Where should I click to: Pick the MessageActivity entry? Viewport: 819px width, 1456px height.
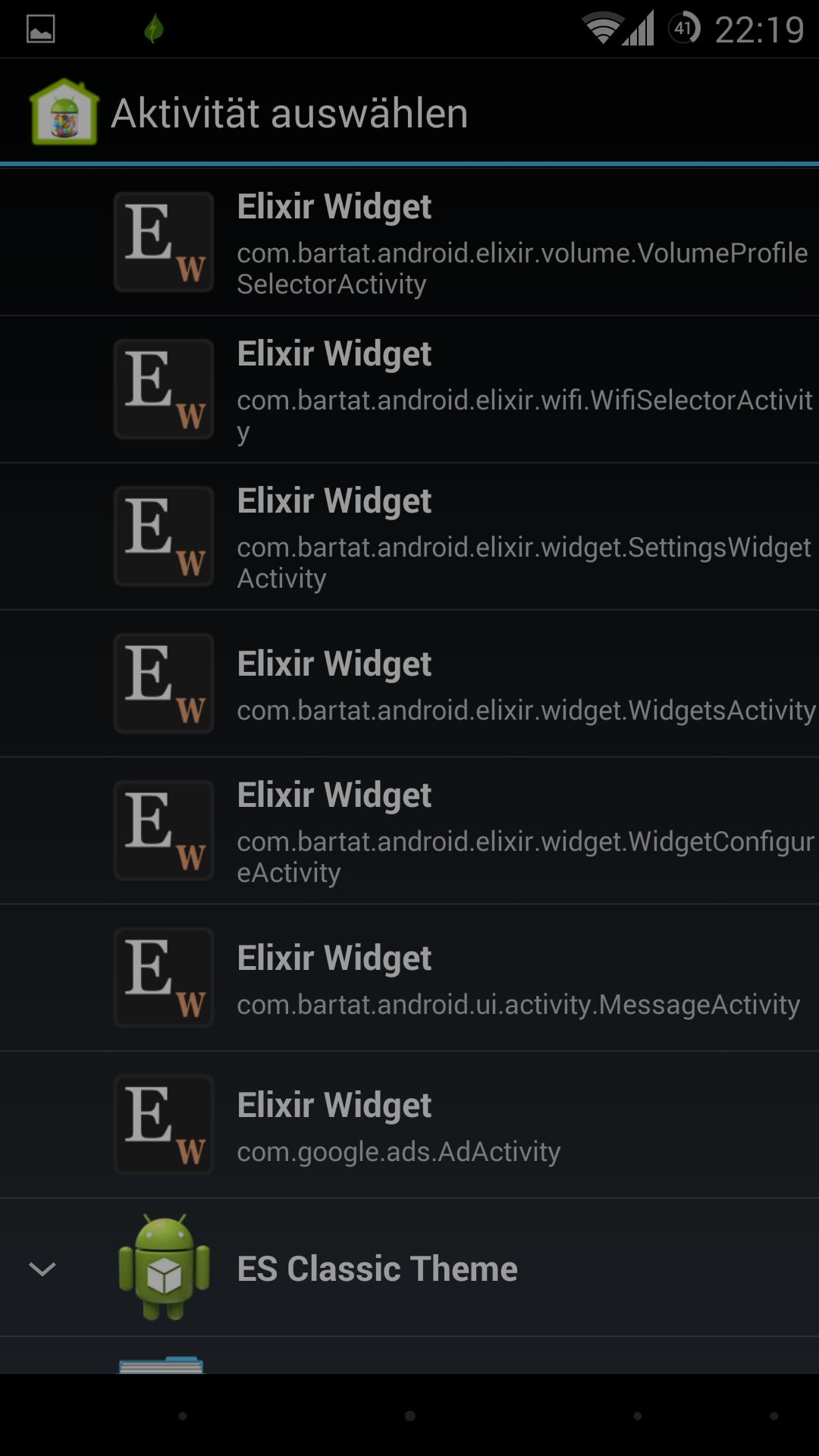coord(409,977)
